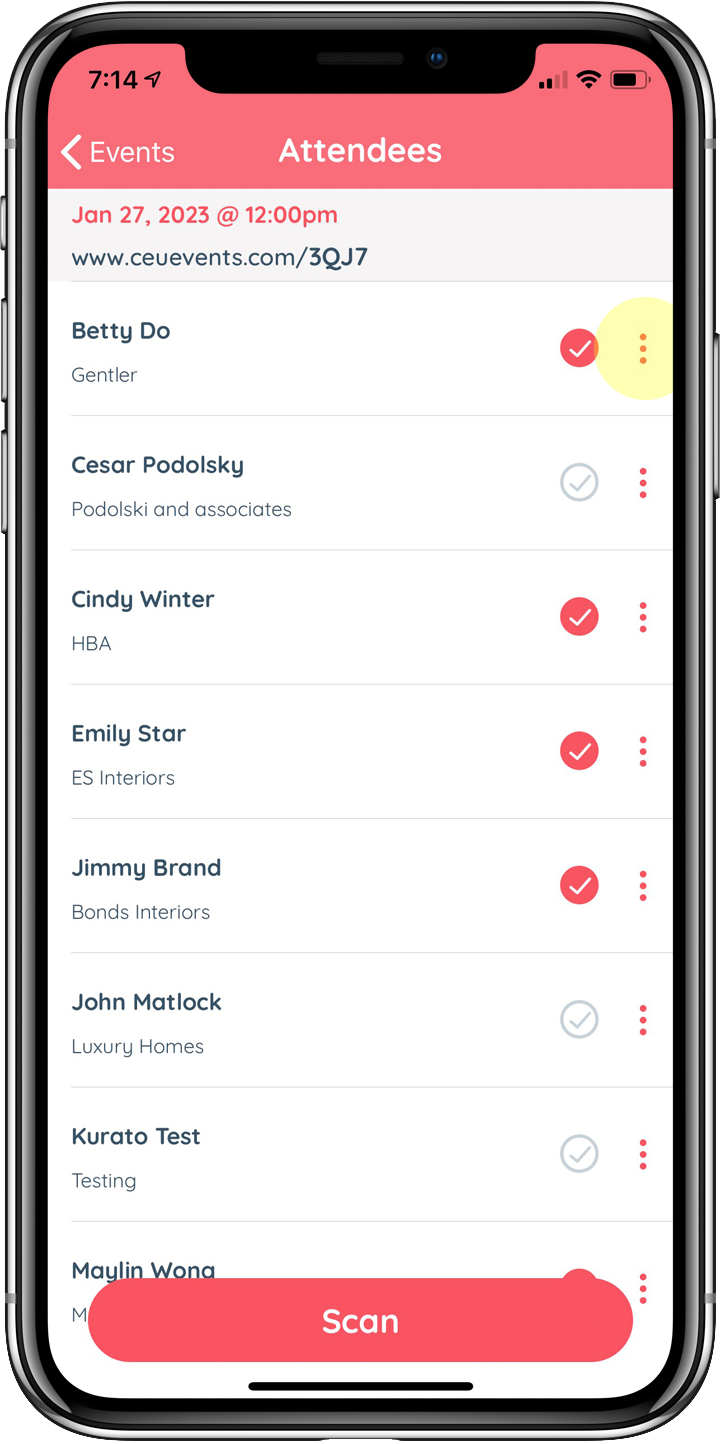The image size is (720, 1444).
Task: Open the overflow menu for Emily Star
Action: (643, 751)
